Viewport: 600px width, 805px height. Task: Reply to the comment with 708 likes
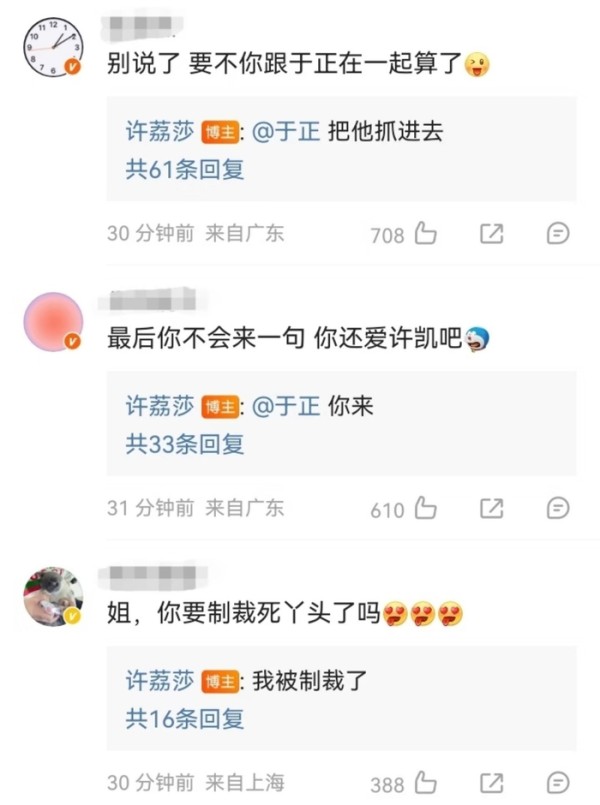coord(558,234)
